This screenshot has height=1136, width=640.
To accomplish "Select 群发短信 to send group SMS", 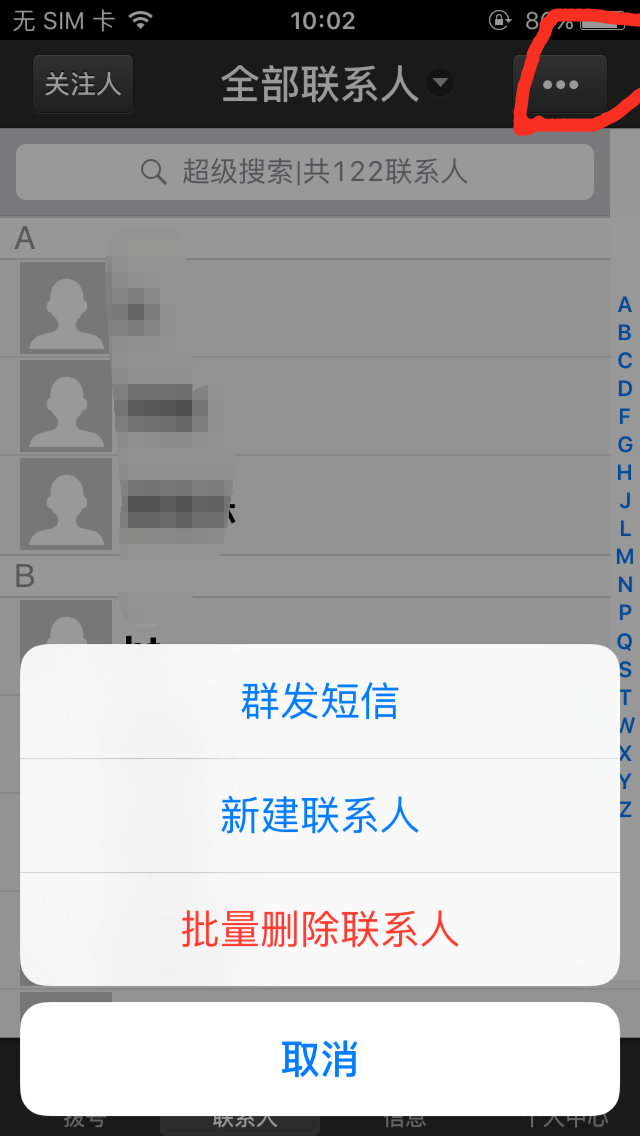I will click(320, 702).
